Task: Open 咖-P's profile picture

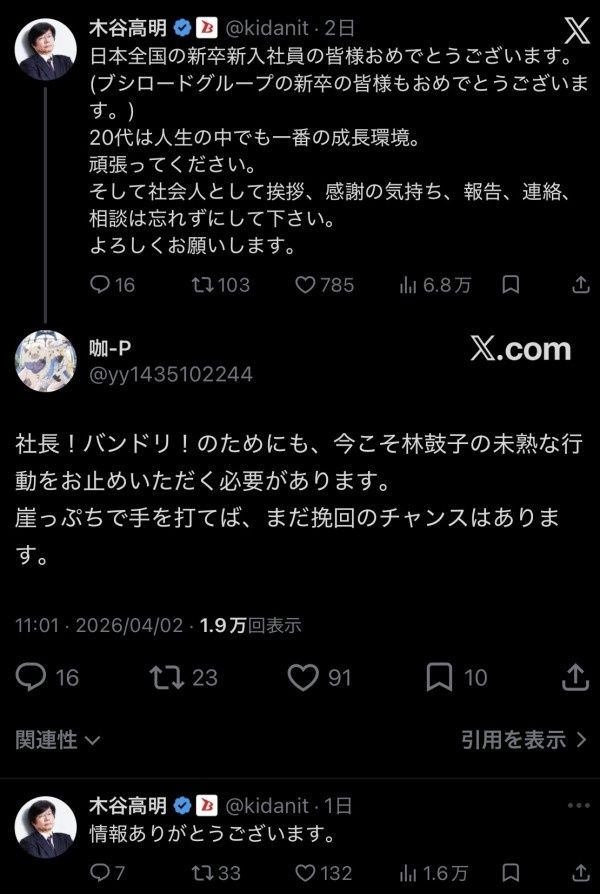Action: point(45,360)
